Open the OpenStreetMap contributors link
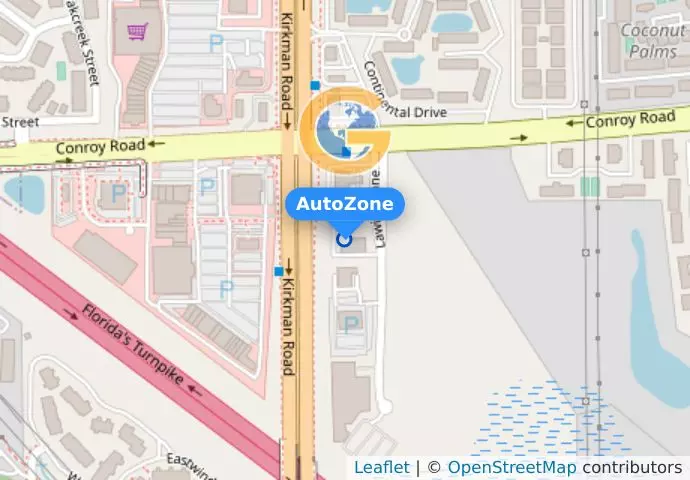The height and width of the screenshot is (480, 690). tap(511, 467)
